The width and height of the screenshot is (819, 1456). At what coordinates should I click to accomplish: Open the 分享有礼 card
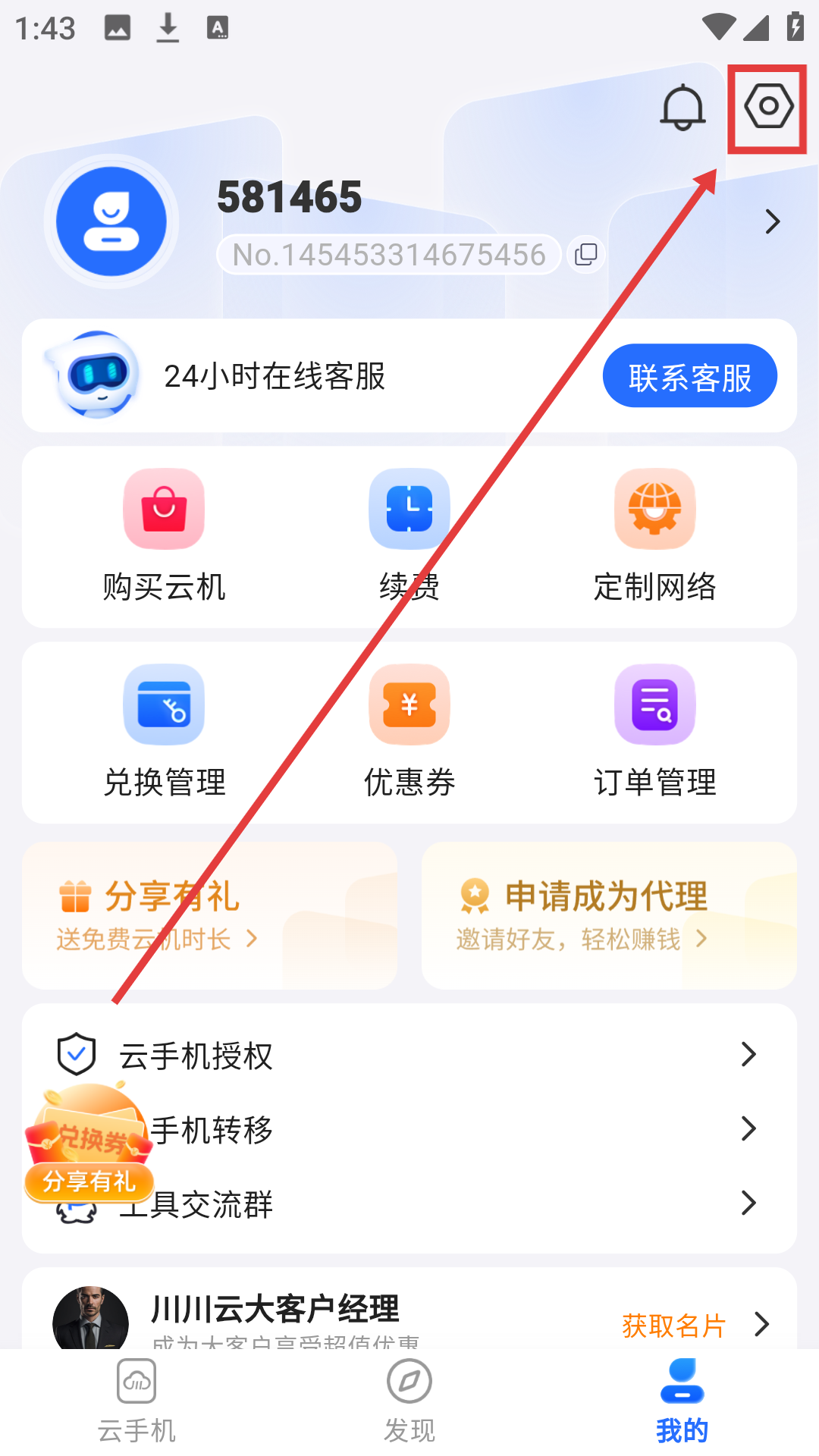[209, 915]
